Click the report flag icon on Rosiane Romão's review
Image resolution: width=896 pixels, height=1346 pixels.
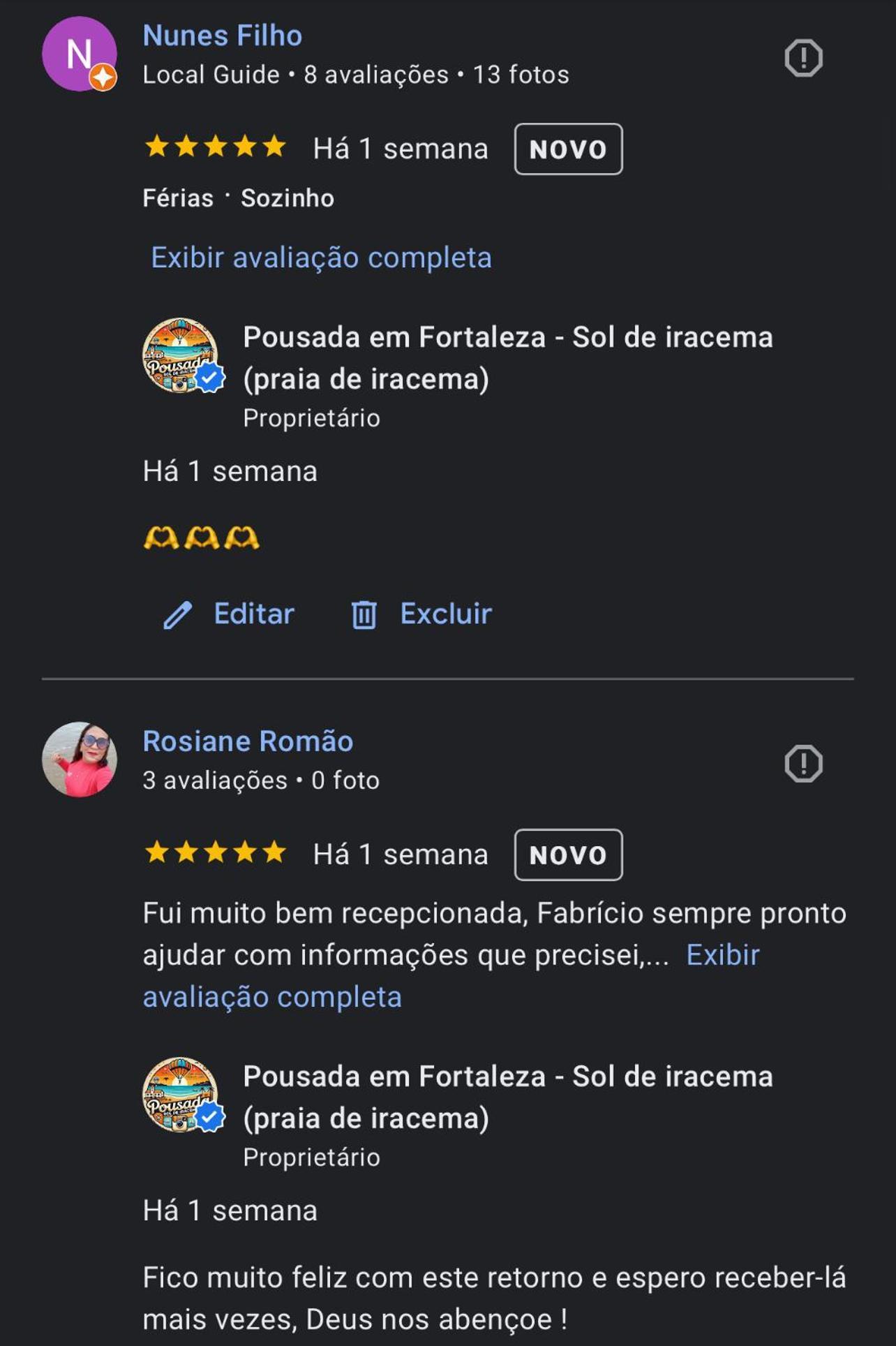pos(804,765)
